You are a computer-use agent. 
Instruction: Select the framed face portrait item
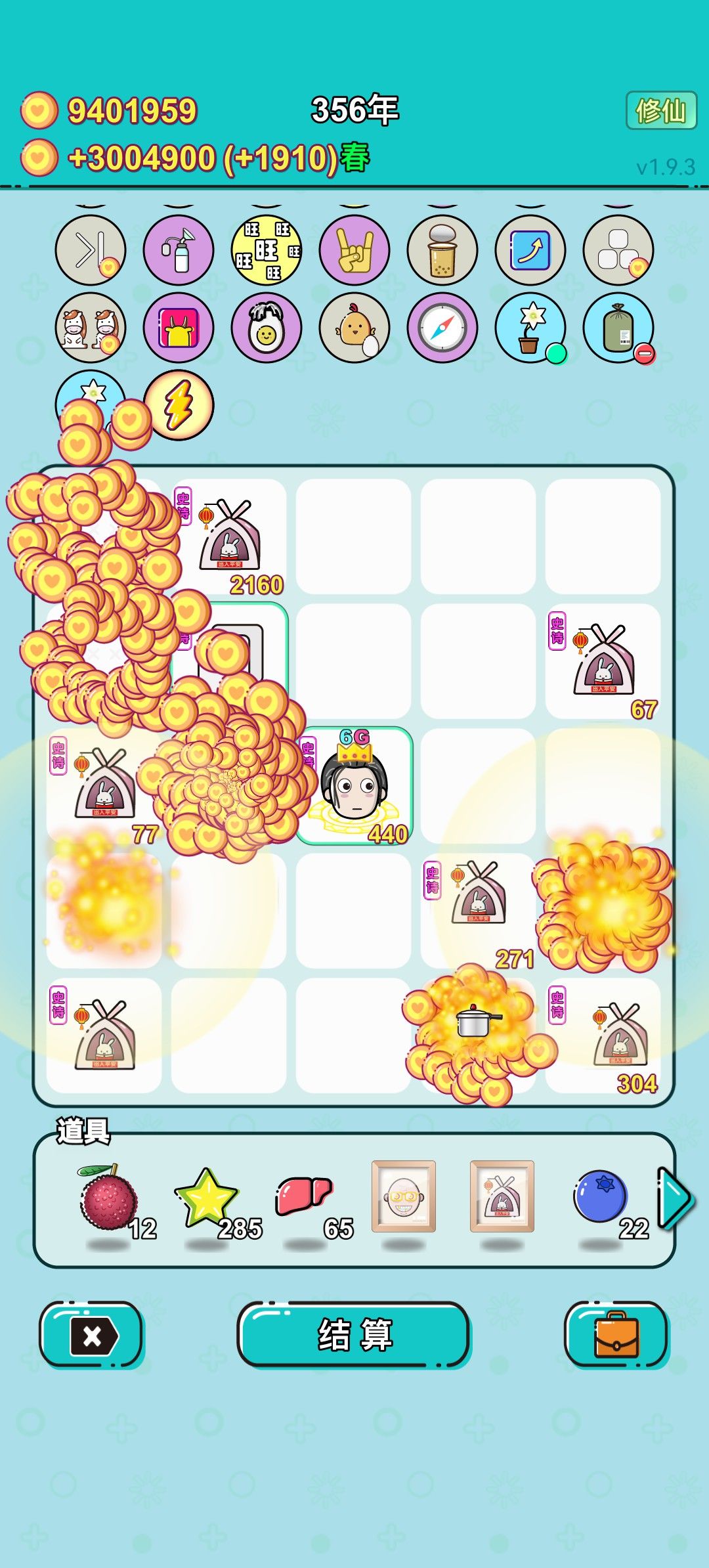(404, 1196)
